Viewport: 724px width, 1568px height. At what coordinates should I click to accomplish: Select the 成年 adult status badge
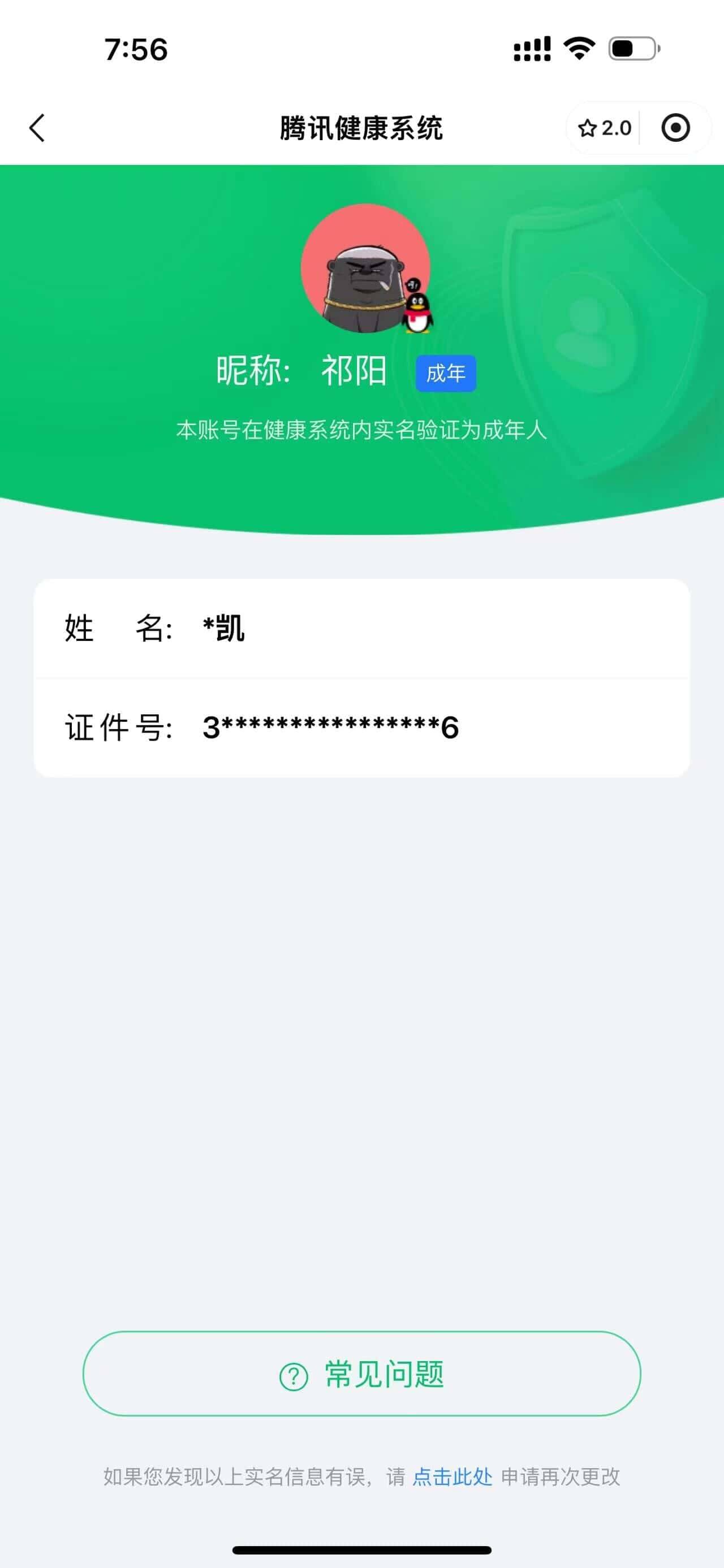446,374
